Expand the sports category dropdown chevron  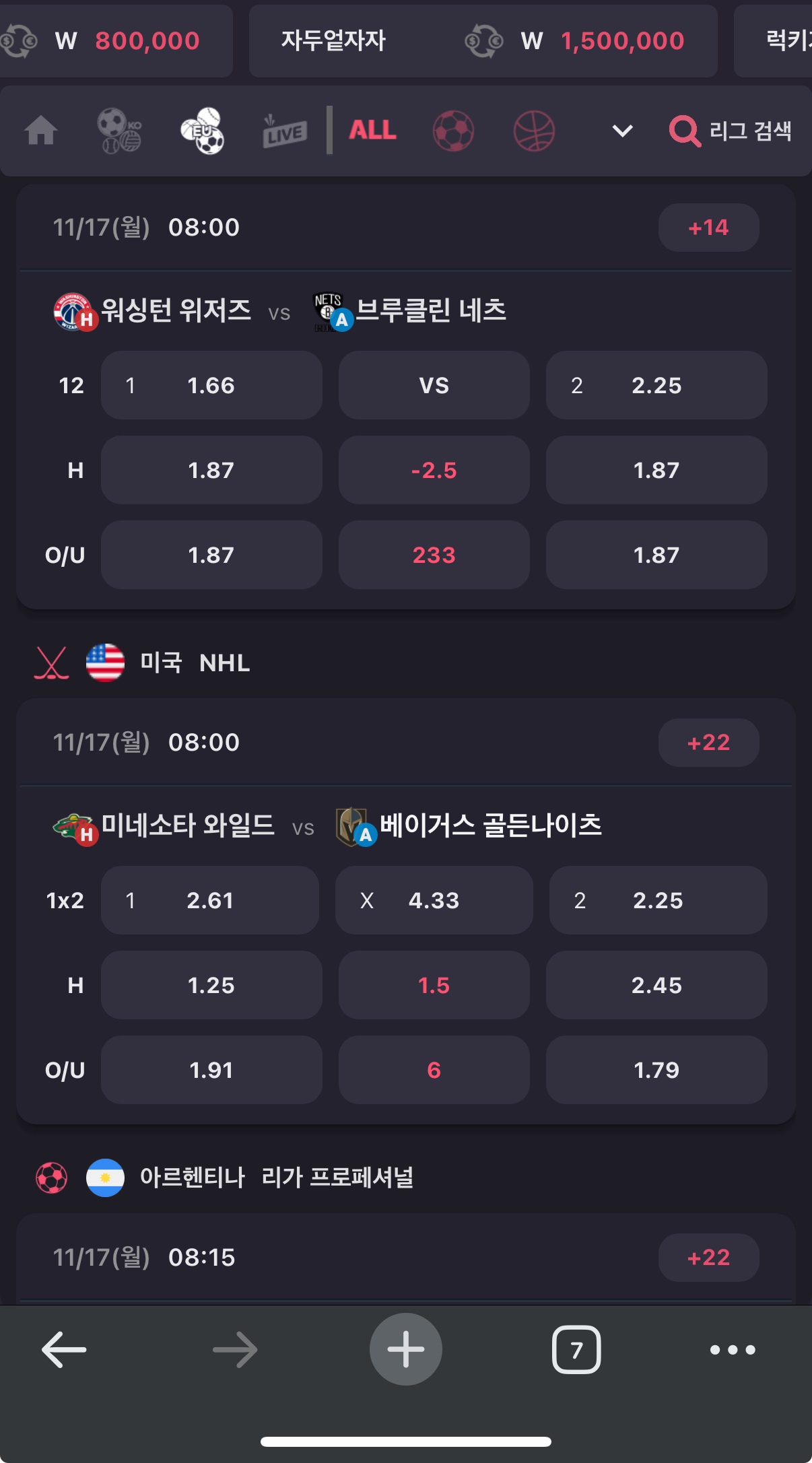[622, 131]
